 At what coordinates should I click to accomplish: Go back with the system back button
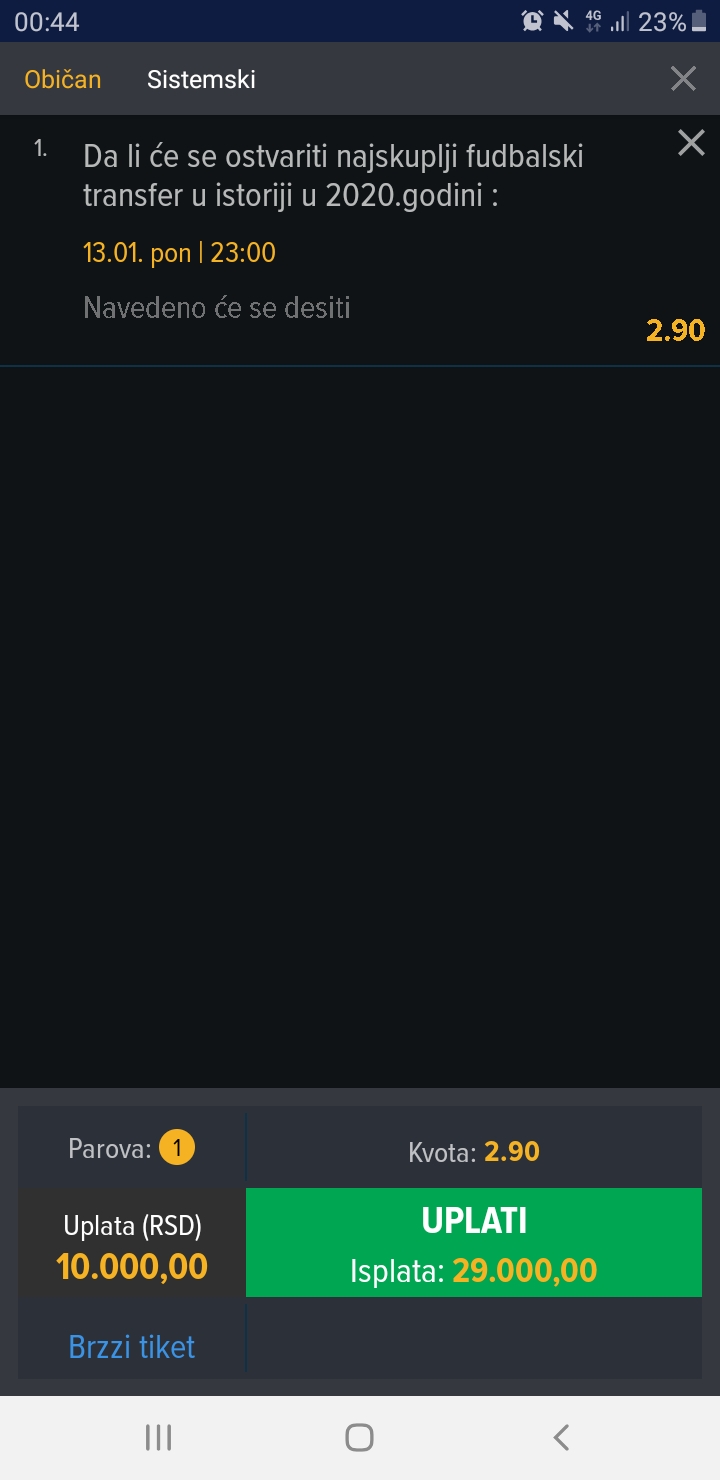[x=561, y=1438]
